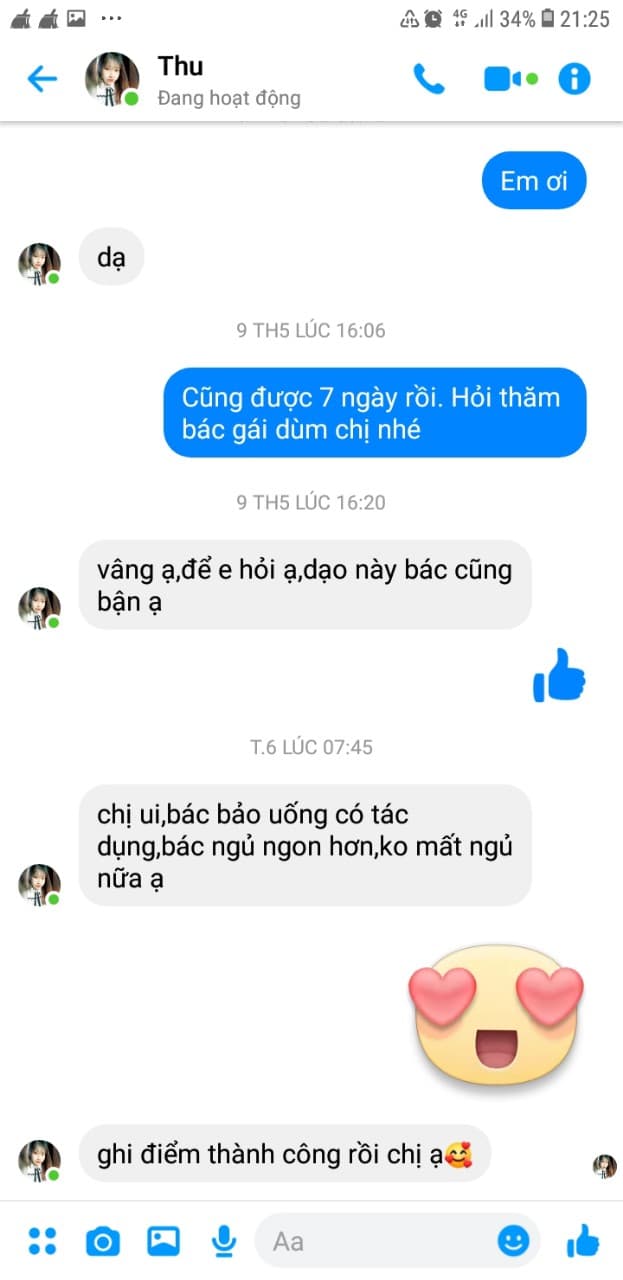The image size is (623, 1280).
Task: Go back using the arrow
Action: 42,79
